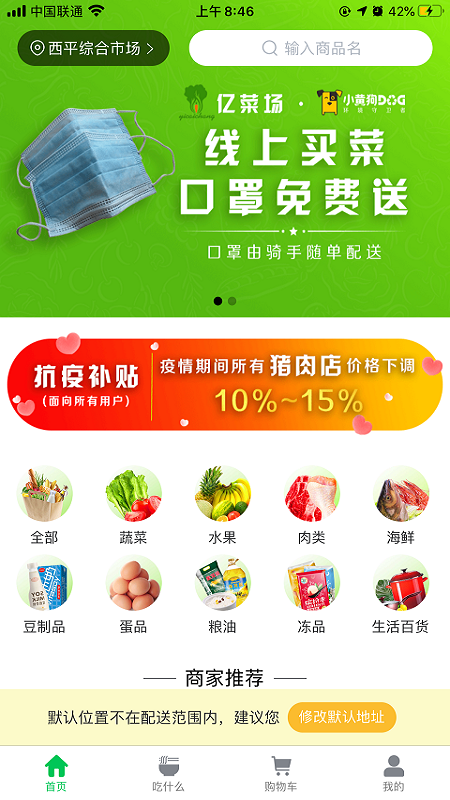Image resolution: width=450 pixels, height=800 pixels.
Task: Open the 肉类 category
Action: (312, 505)
